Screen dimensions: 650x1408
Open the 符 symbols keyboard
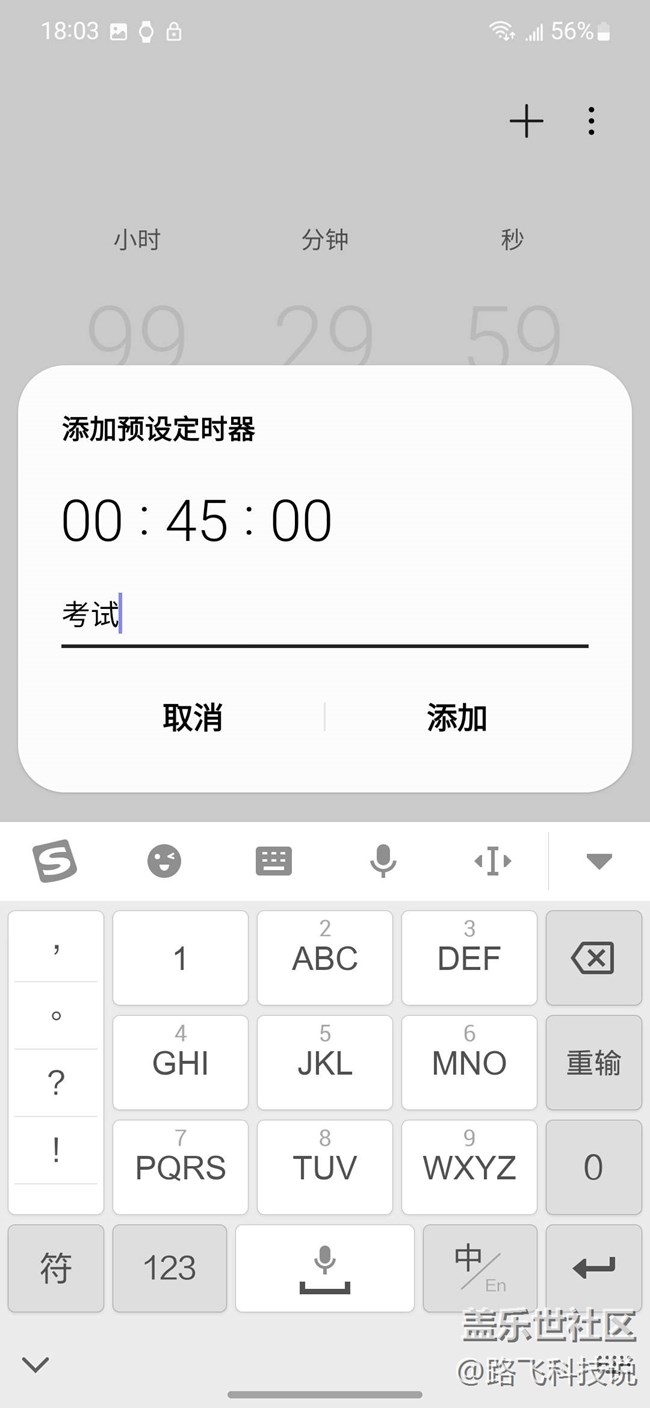(x=56, y=1268)
